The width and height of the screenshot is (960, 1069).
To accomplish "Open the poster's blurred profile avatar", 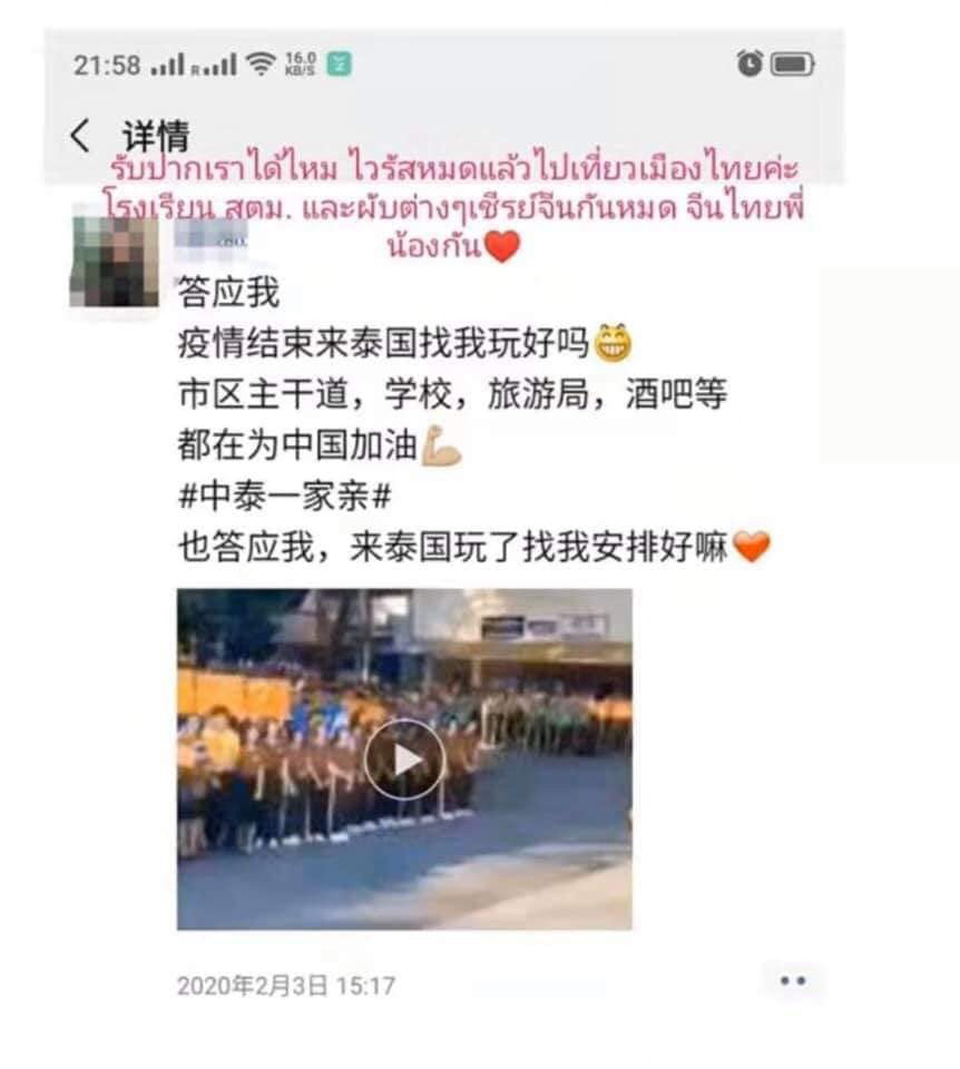I will pyautogui.click(x=114, y=262).
